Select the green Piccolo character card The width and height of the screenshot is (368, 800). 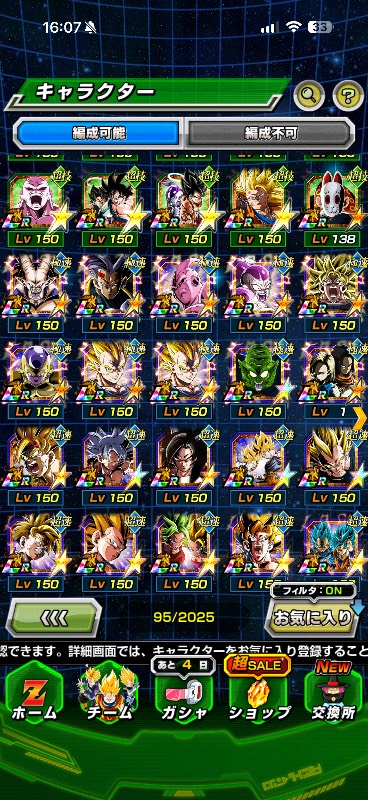(x=259, y=380)
